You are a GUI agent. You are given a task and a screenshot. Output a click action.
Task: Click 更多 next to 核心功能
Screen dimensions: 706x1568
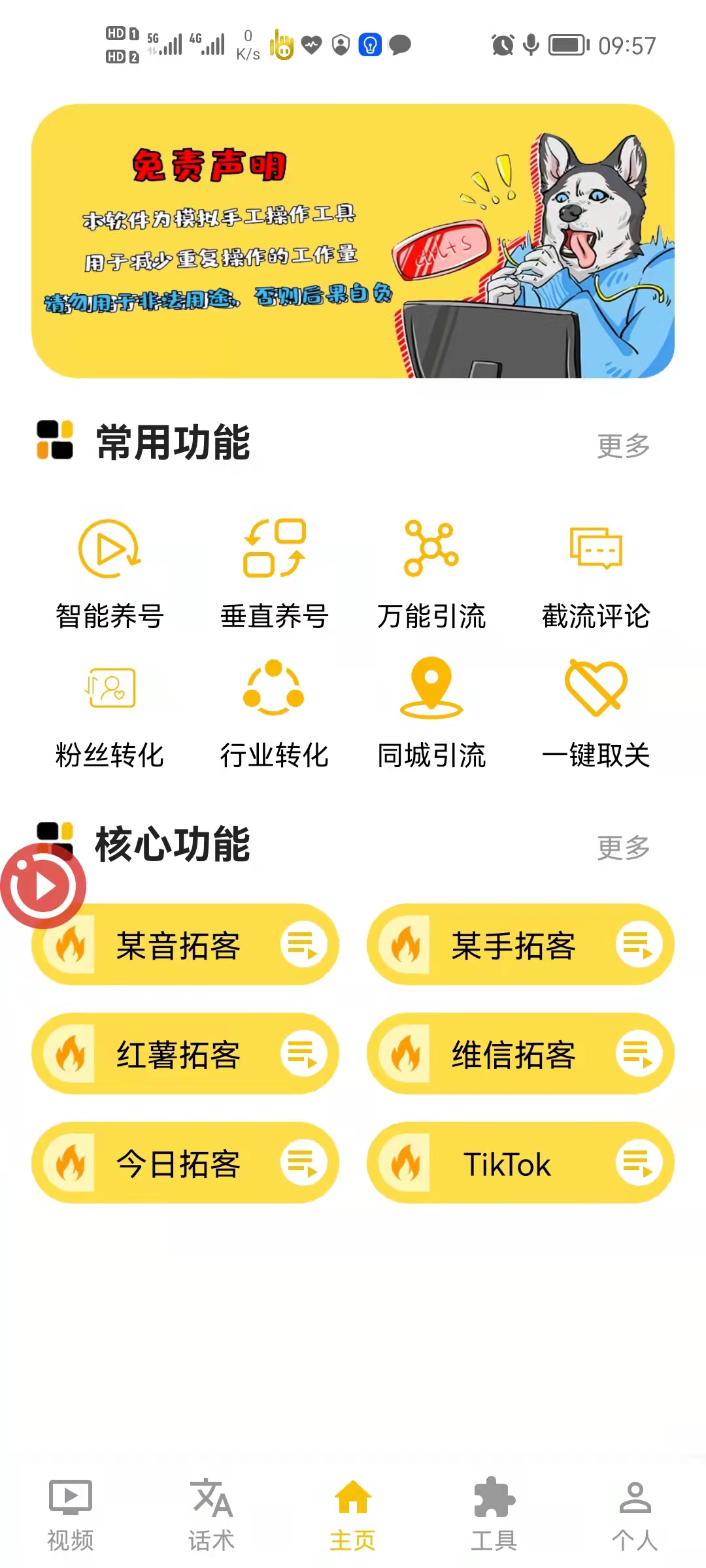pyautogui.click(x=622, y=847)
